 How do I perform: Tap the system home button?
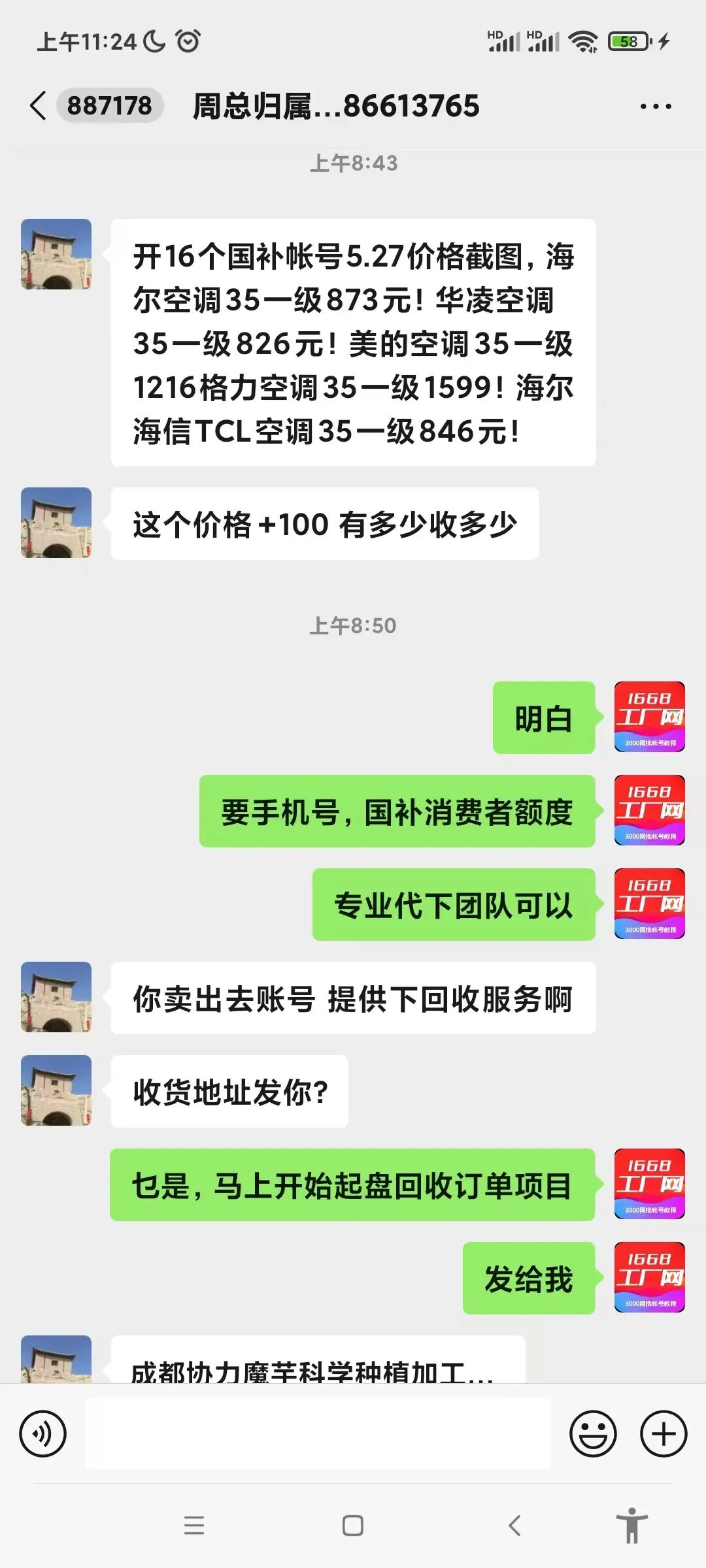click(x=353, y=1526)
